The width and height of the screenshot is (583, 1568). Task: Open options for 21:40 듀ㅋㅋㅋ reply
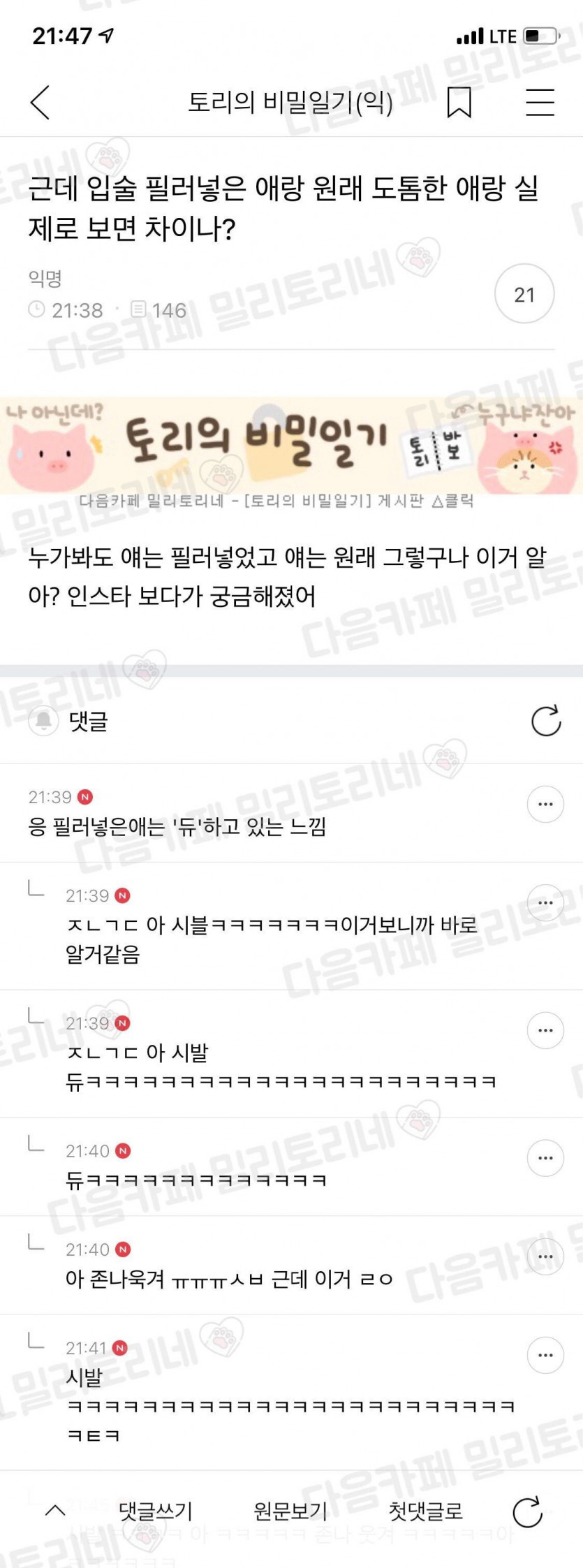click(x=545, y=1158)
